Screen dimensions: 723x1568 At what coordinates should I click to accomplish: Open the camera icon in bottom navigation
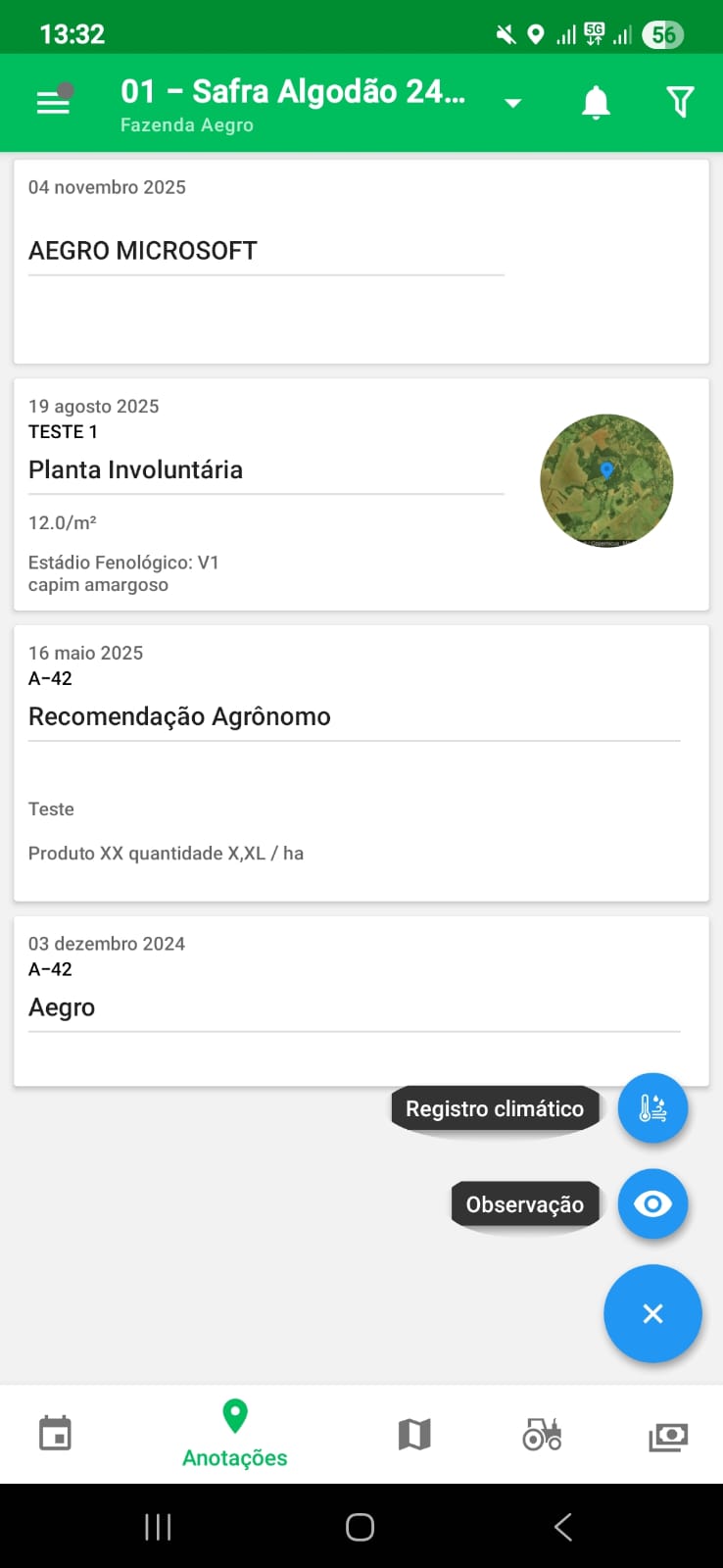667,1432
